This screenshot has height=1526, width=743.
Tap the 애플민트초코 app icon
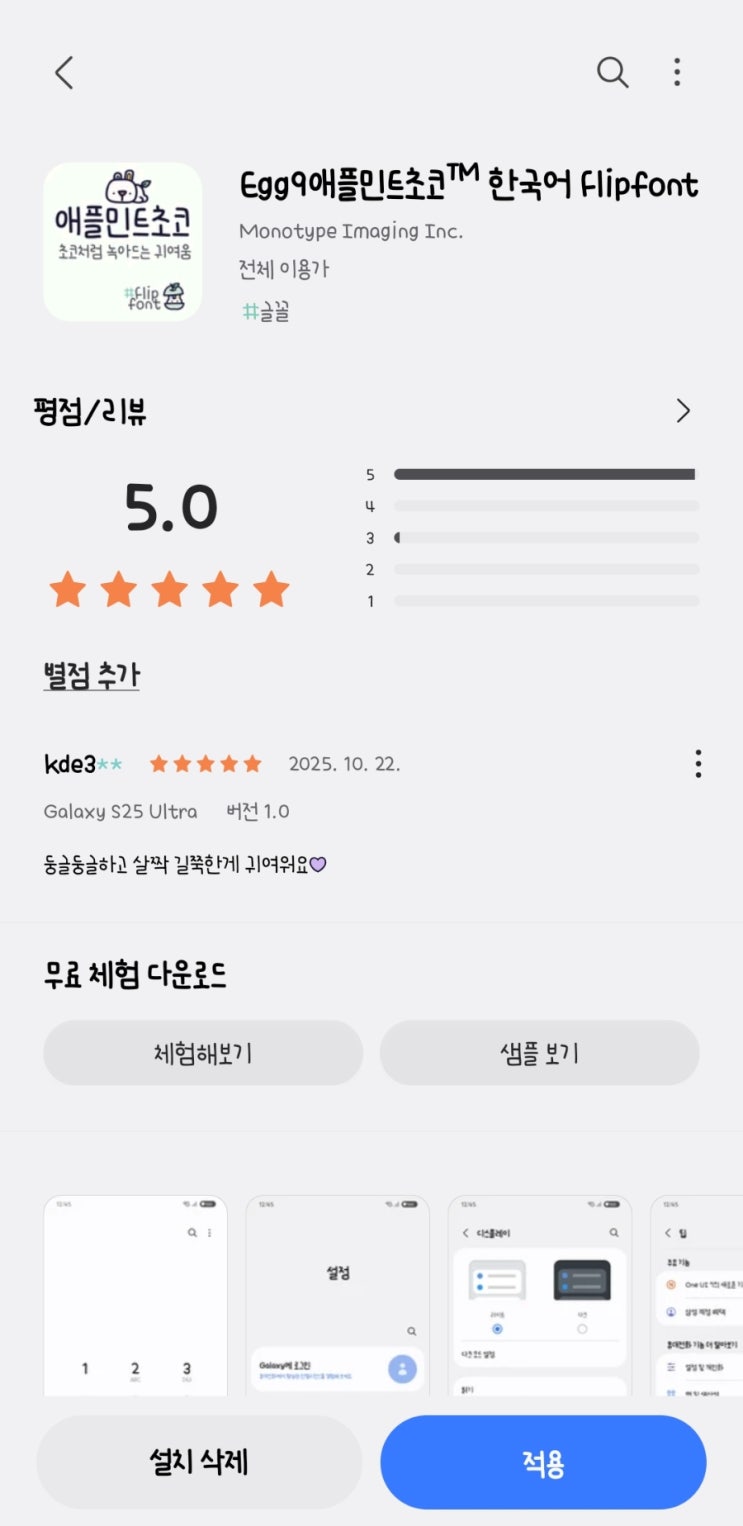122,240
